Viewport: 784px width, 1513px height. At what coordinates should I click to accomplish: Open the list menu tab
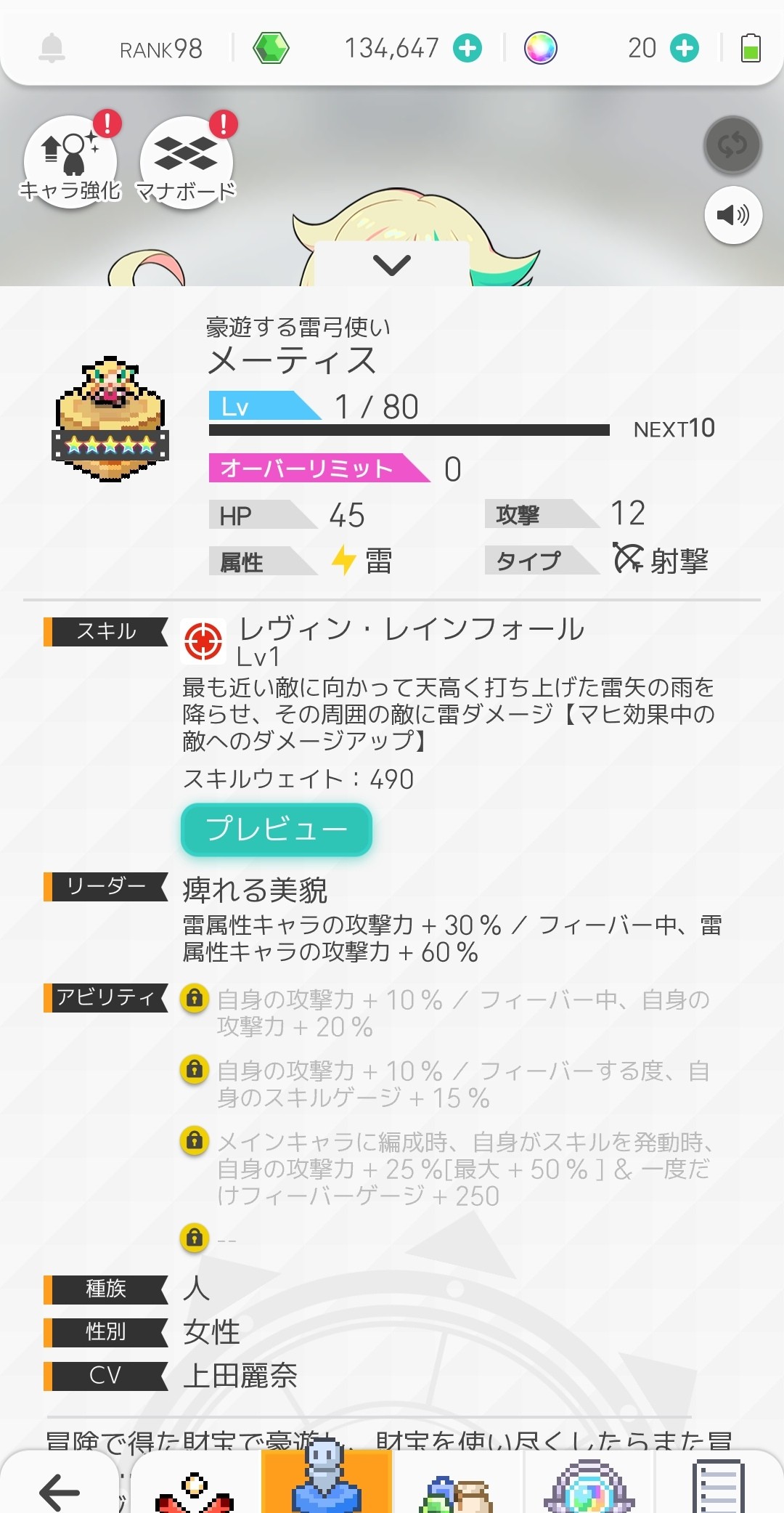[x=718, y=1488]
